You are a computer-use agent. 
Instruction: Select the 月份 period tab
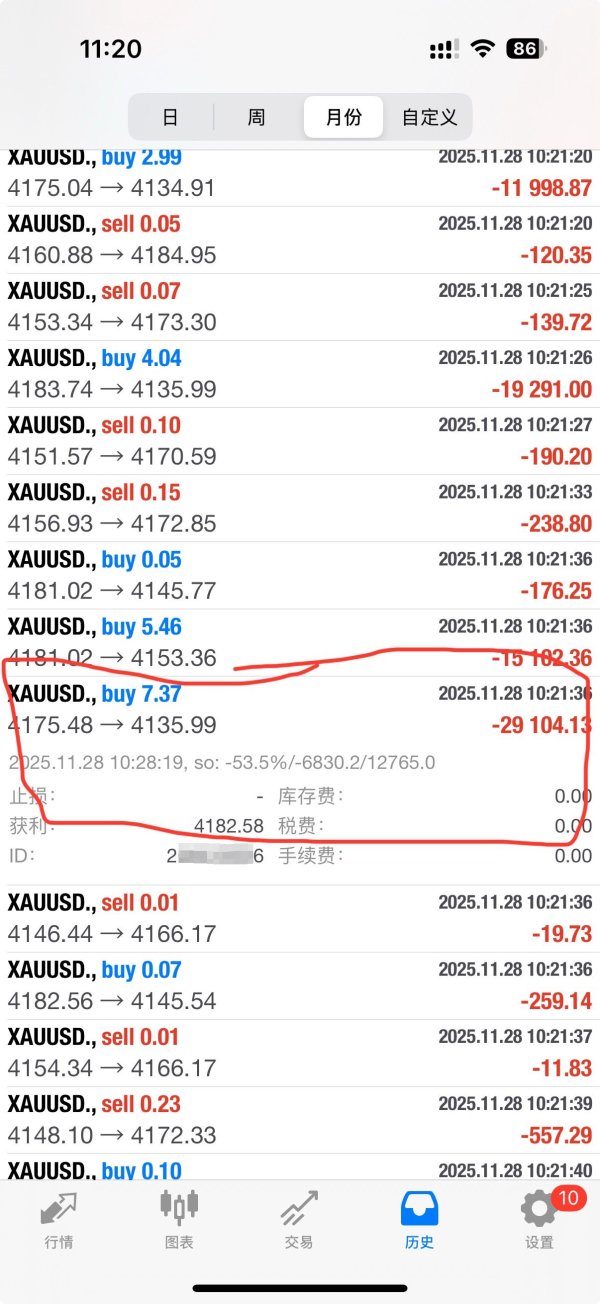(343, 117)
